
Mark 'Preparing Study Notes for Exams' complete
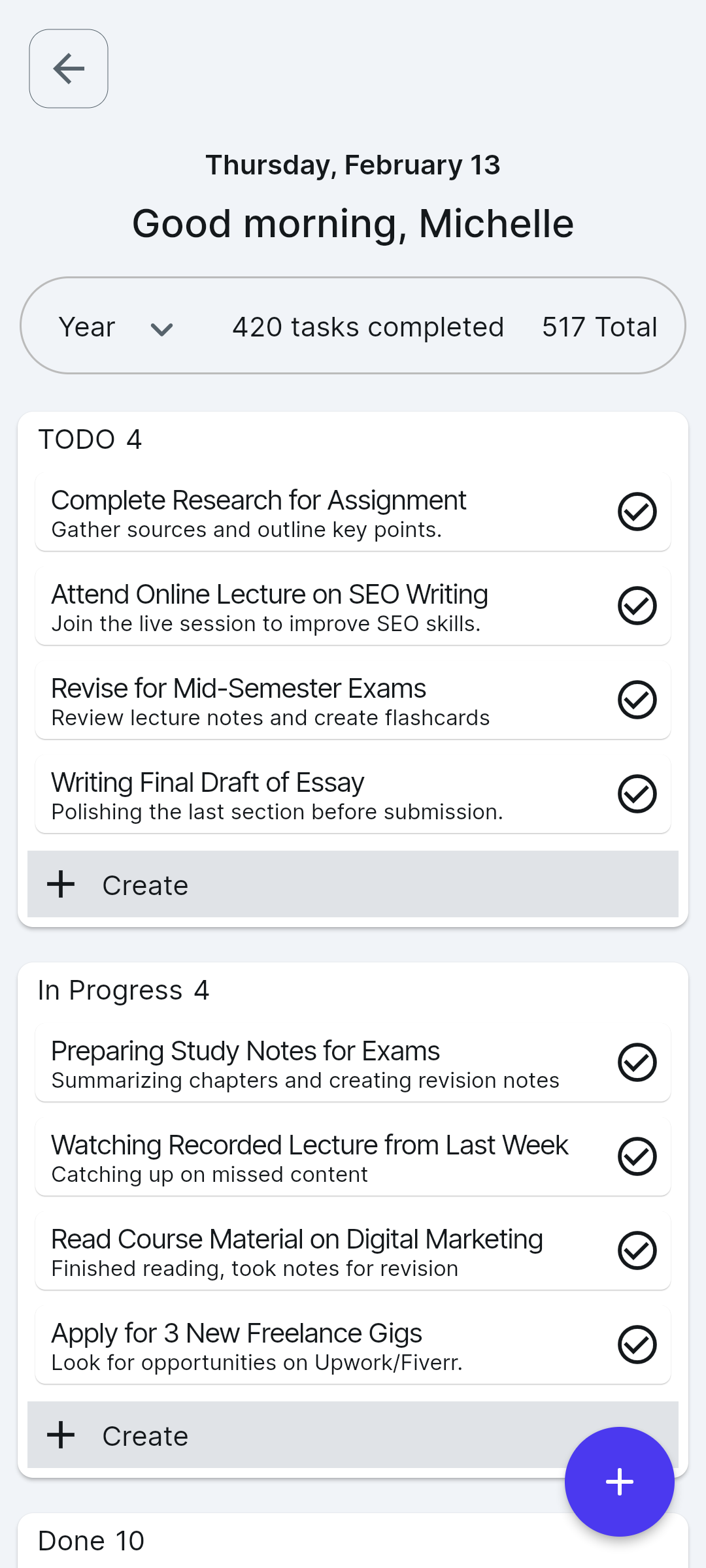point(637,1062)
